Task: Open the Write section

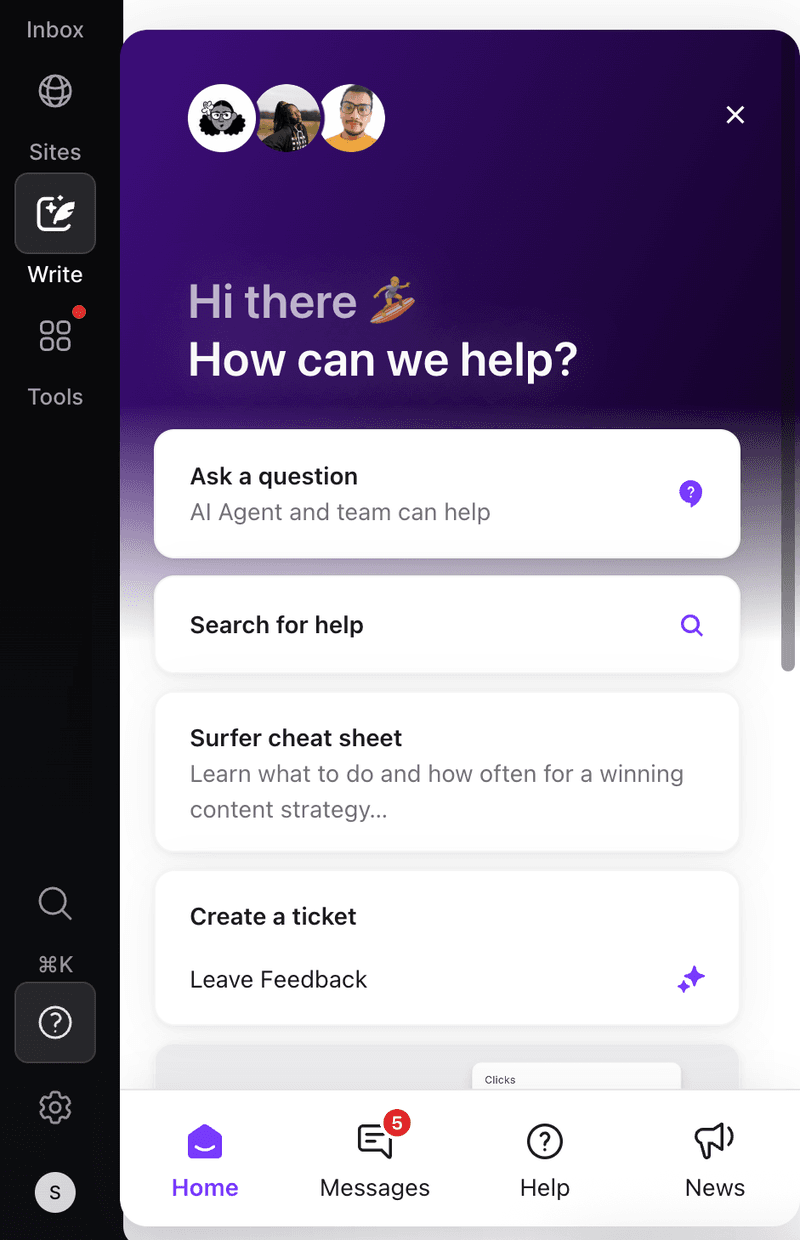Action: [x=55, y=213]
